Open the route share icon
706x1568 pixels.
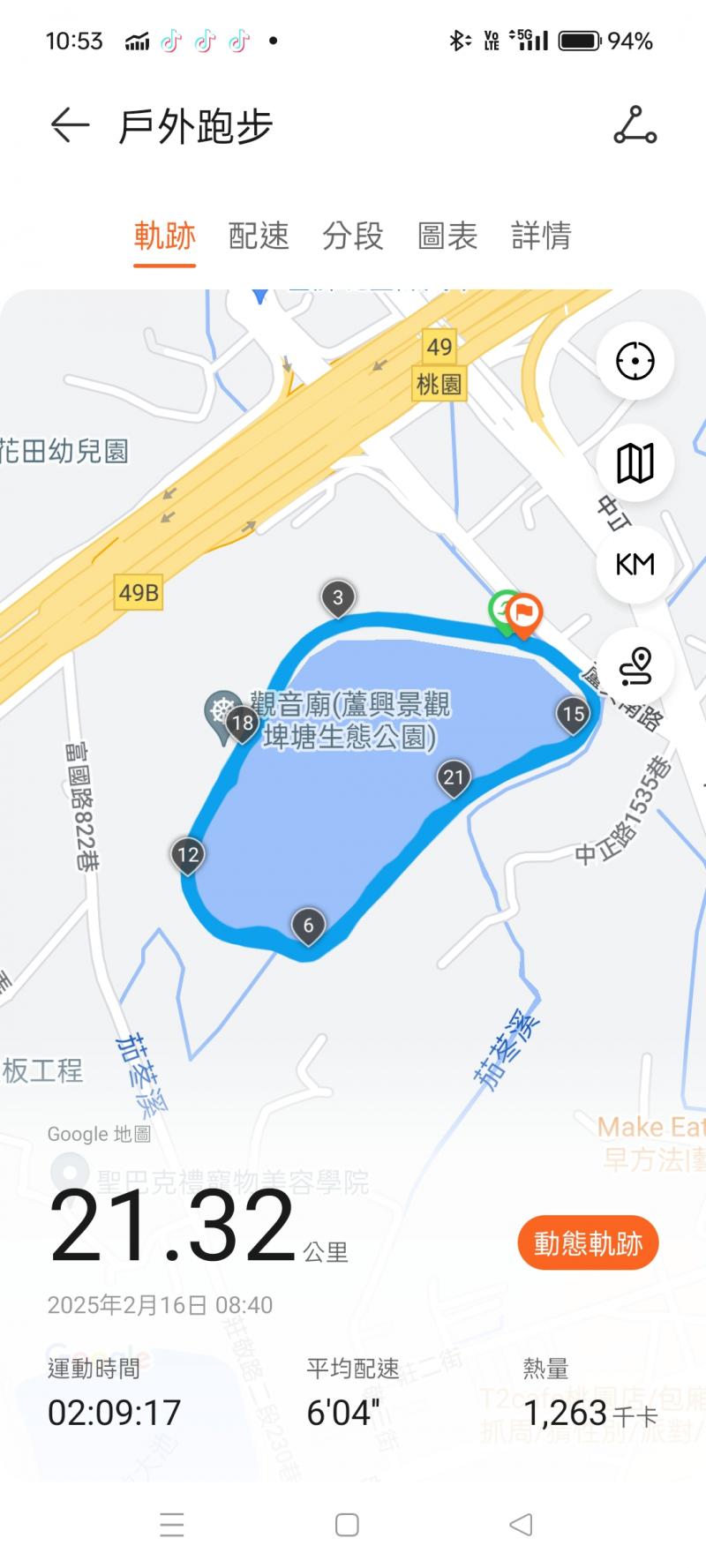[635, 125]
